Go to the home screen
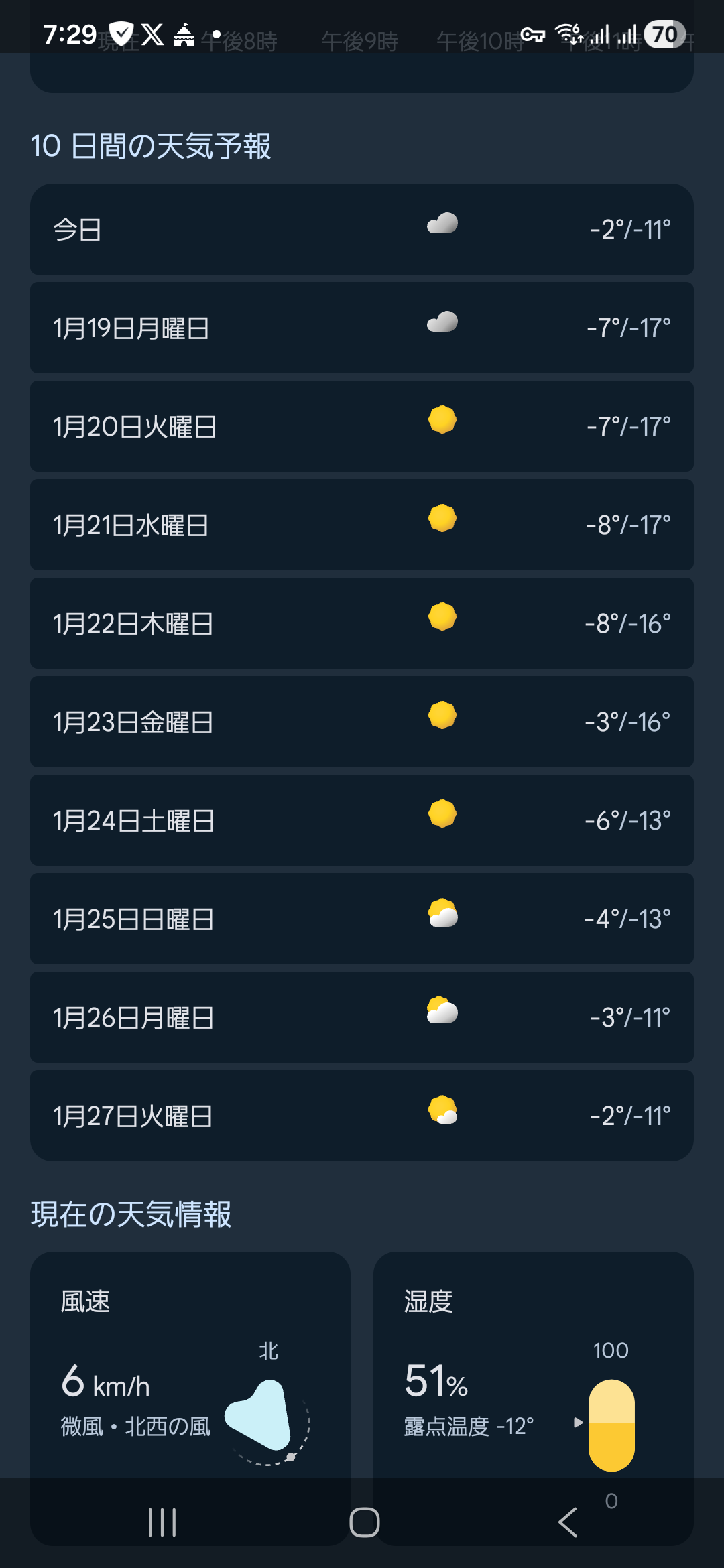The width and height of the screenshot is (724, 1568). coord(364,1522)
